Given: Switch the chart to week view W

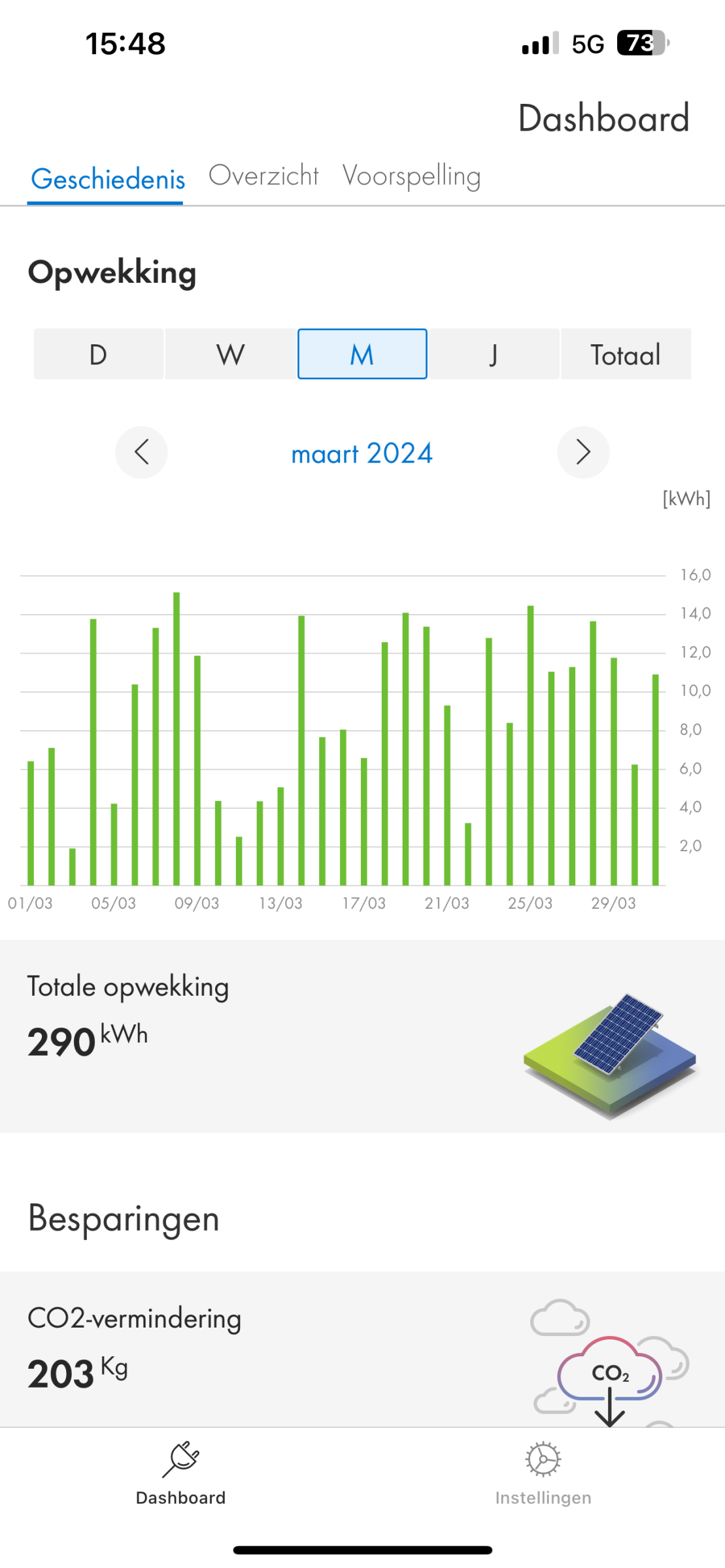Looking at the screenshot, I should tap(230, 354).
